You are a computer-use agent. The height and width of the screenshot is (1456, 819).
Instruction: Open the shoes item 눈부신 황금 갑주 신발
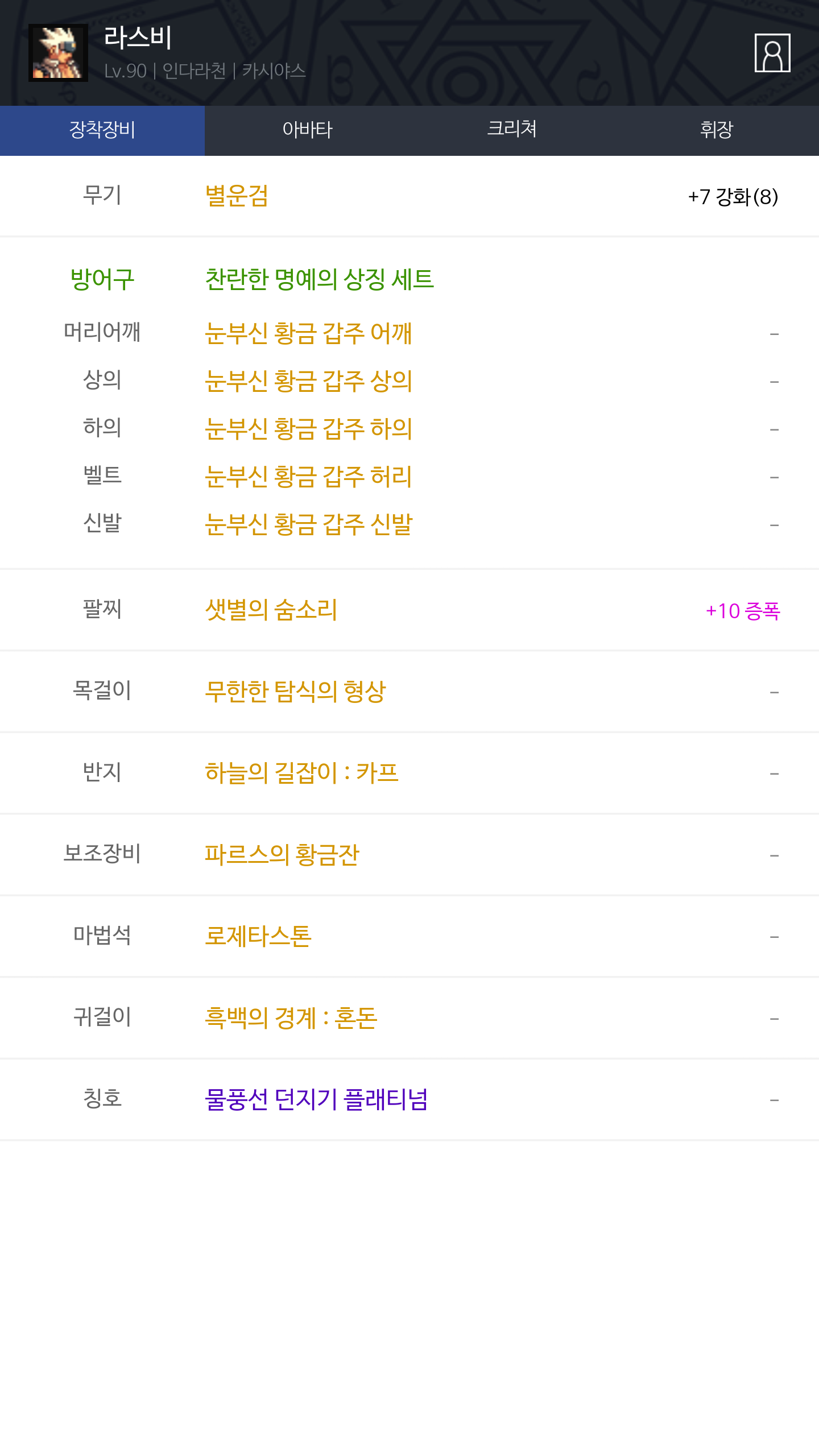pos(309,524)
